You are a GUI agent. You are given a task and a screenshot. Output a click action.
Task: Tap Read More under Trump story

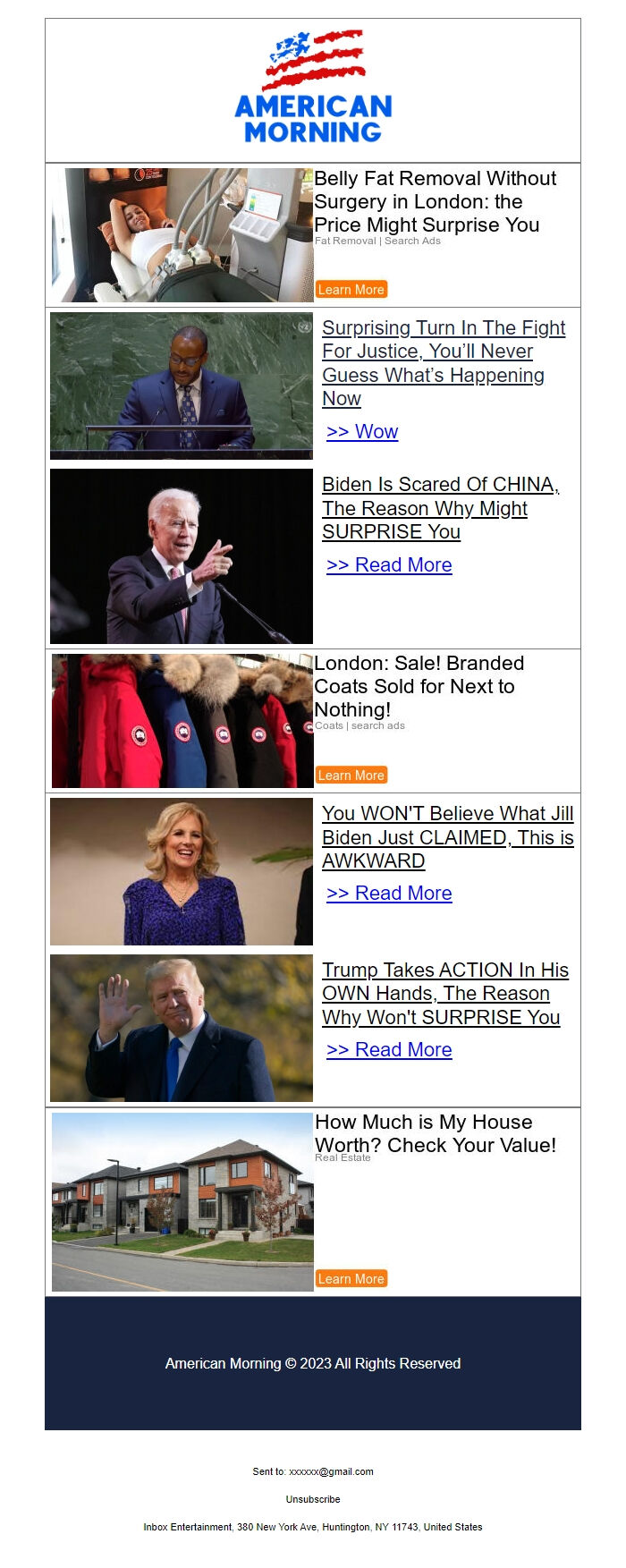point(389,1050)
